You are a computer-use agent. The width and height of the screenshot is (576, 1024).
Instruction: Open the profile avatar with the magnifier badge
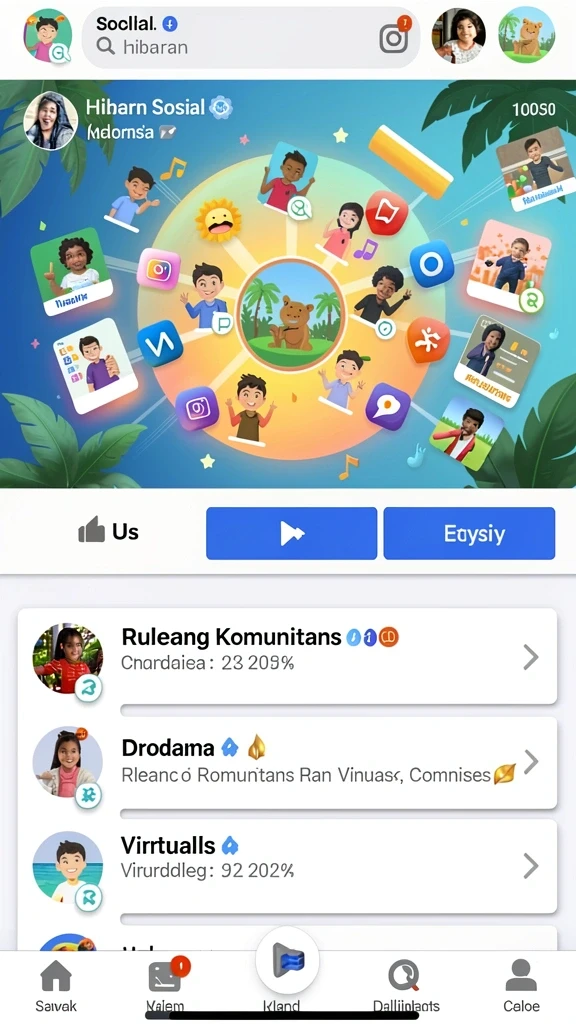click(x=48, y=37)
